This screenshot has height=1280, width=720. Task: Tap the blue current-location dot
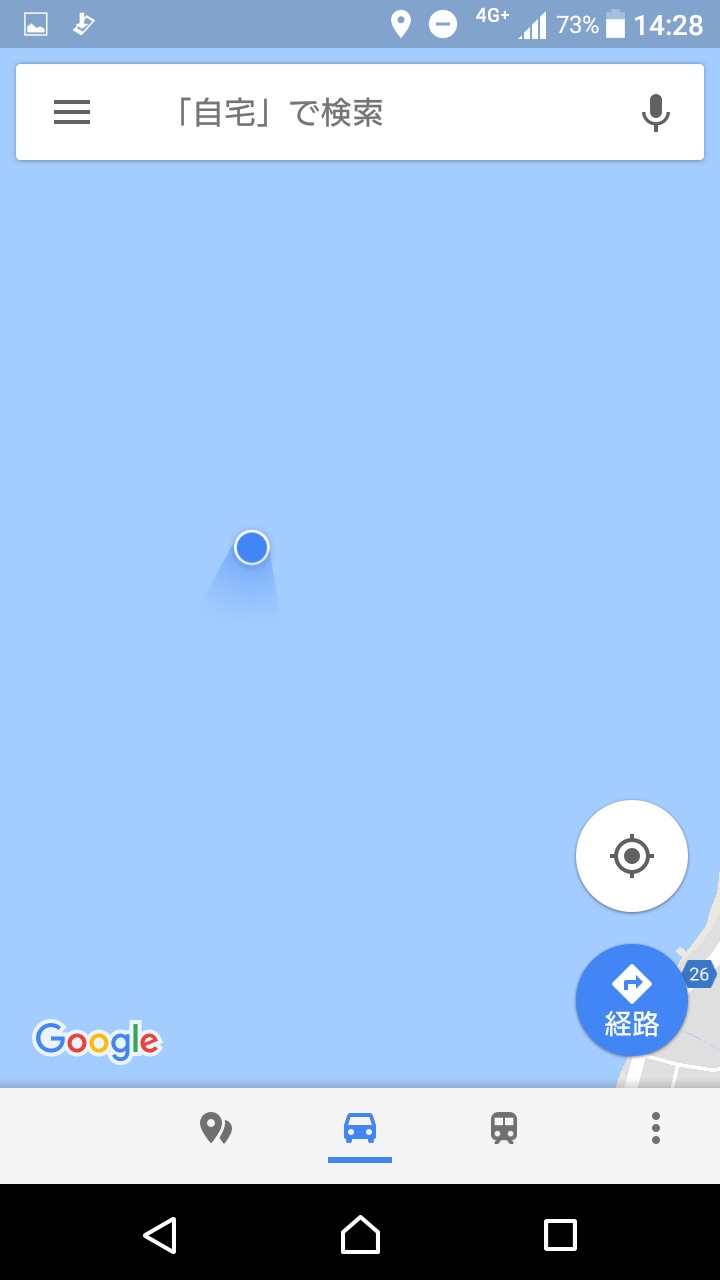tap(252, 547)
